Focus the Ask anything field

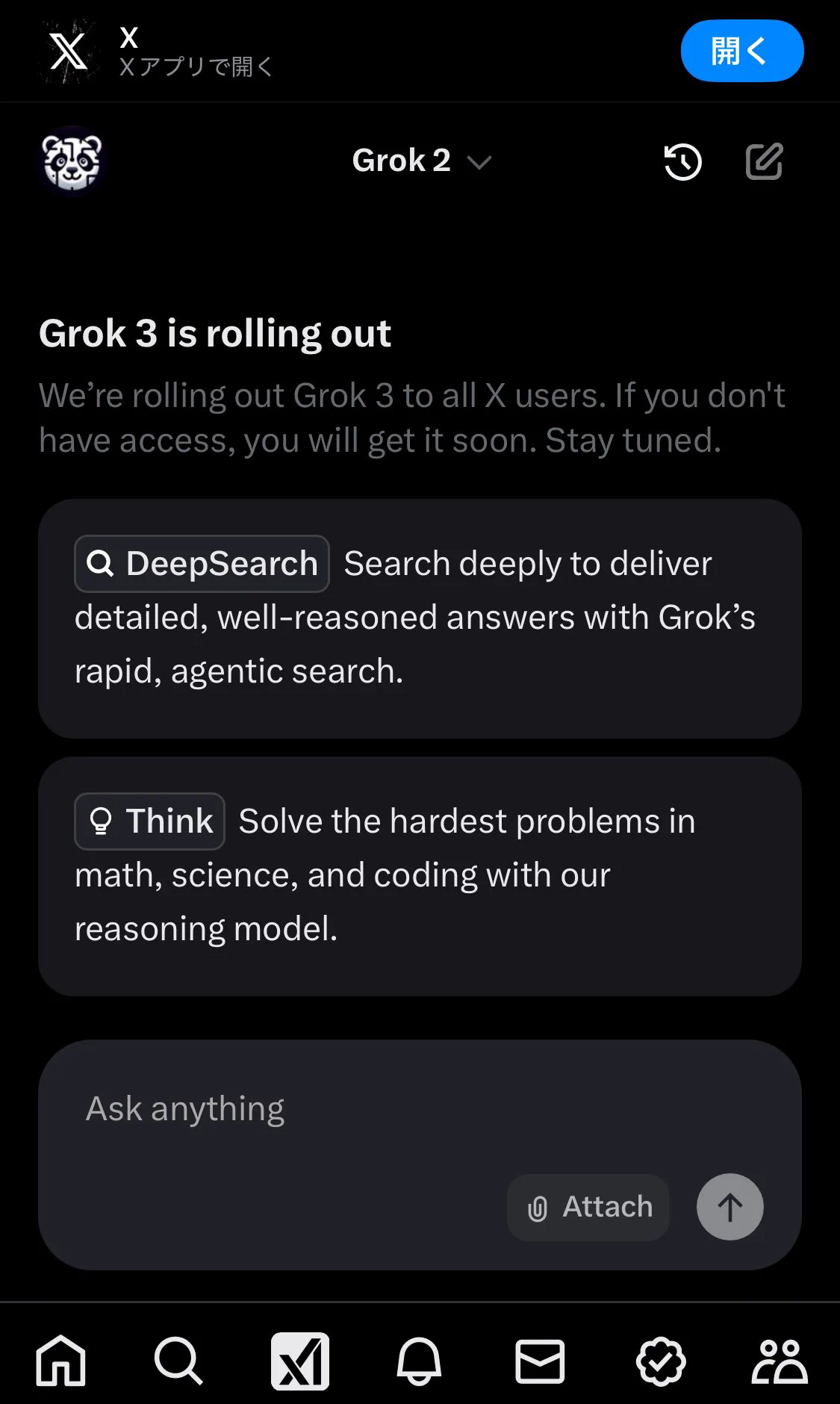tap(420, 1108)
